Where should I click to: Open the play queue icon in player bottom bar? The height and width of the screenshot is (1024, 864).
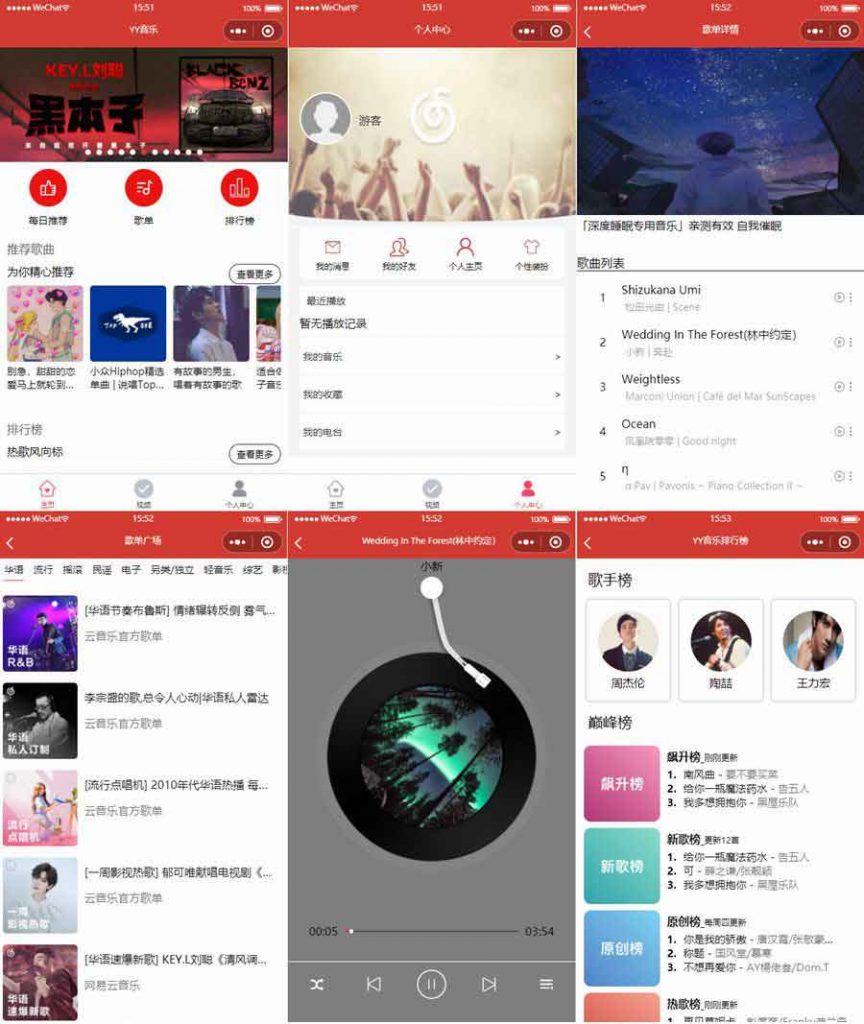(546, 984)
